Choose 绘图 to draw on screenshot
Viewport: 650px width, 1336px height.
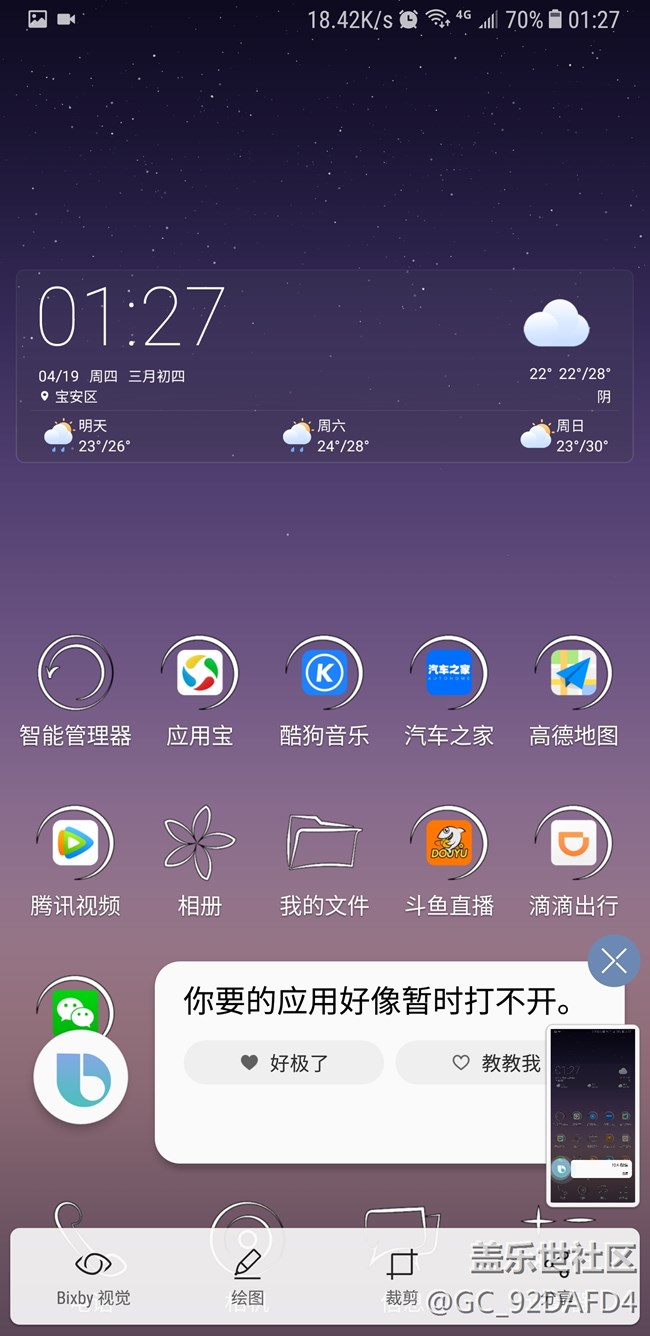tap(248, 1279)
